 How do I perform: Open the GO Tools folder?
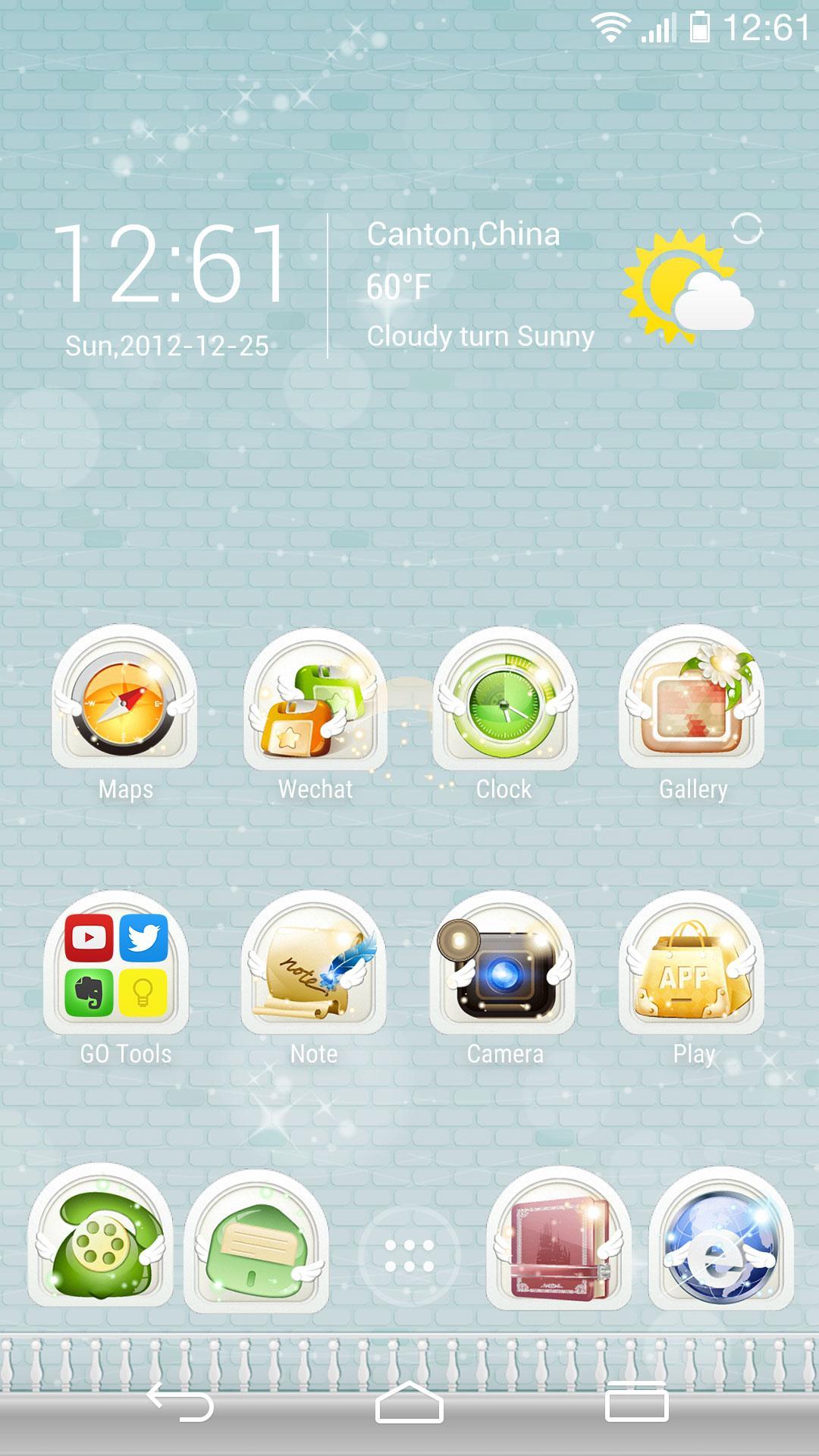pos(117,965)
